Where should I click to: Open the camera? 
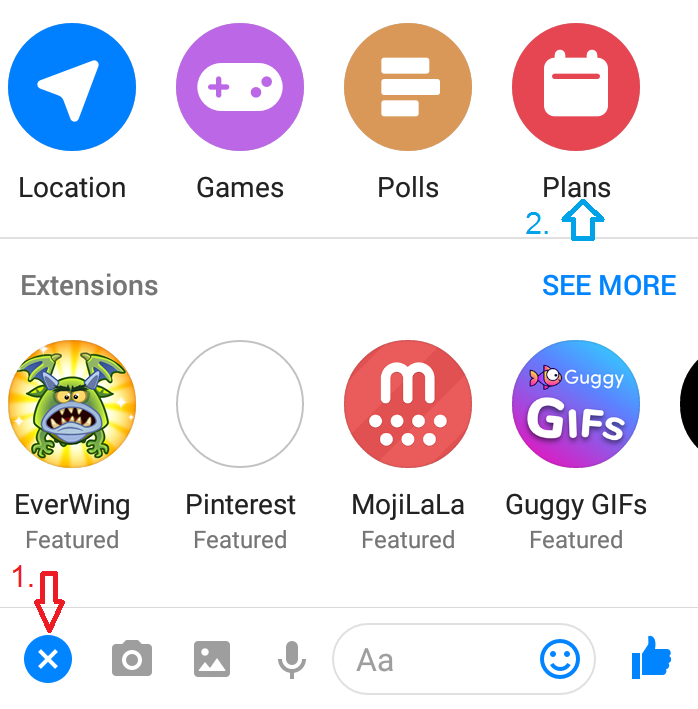pos(131,660)
